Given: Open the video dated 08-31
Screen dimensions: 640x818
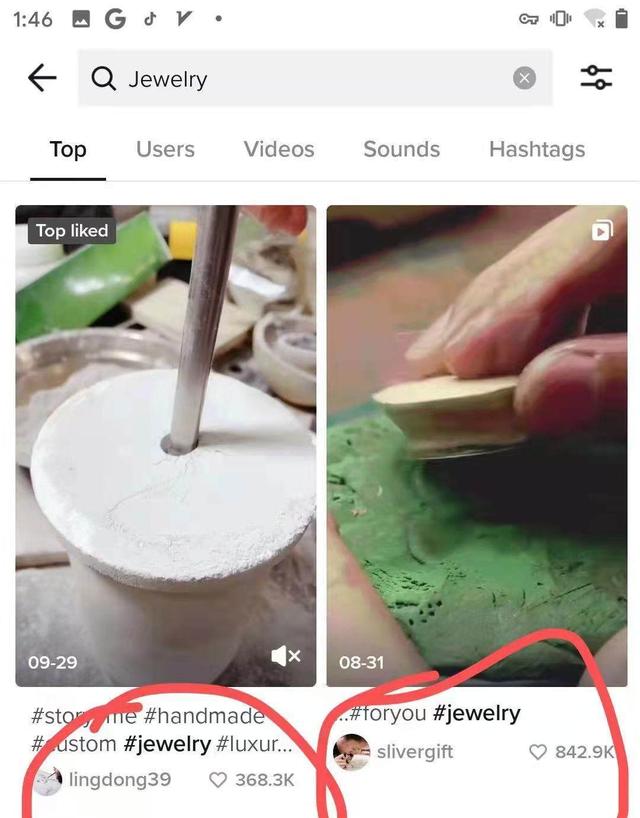Looking at the screenshot, I should [476, 440].
